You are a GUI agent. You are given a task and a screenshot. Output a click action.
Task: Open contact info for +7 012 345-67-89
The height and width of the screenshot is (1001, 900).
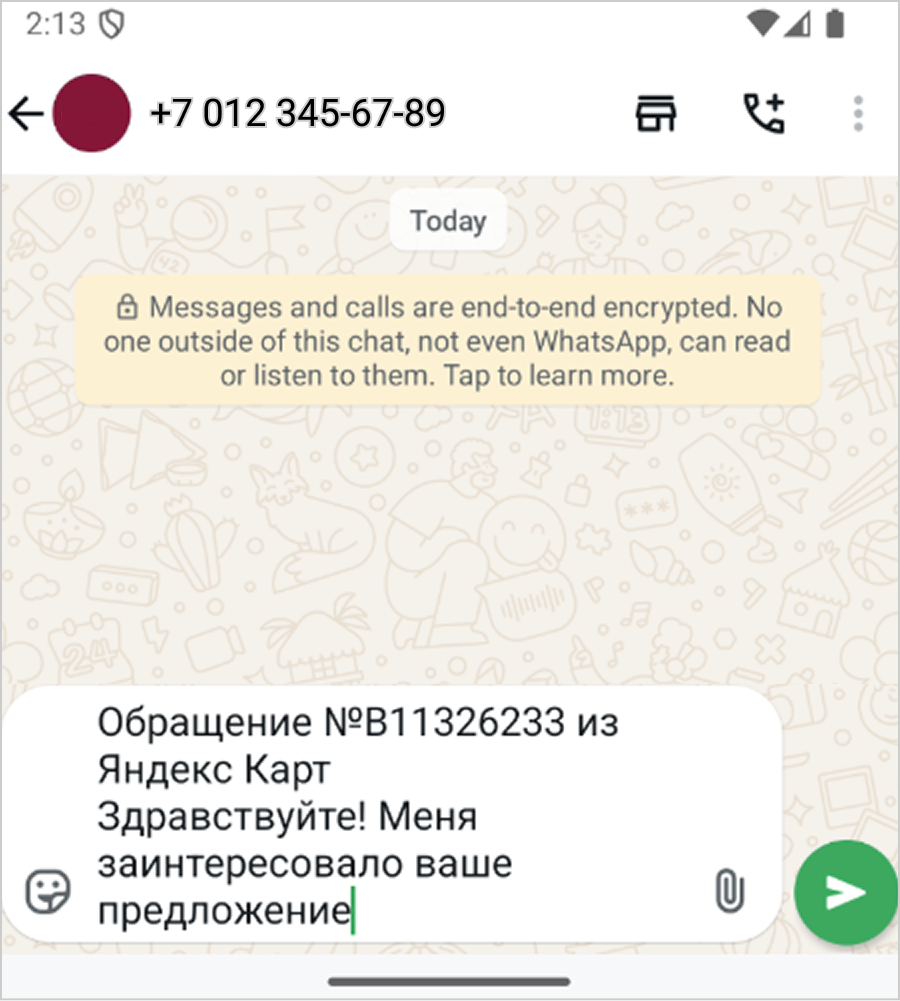tap(297, 114)
